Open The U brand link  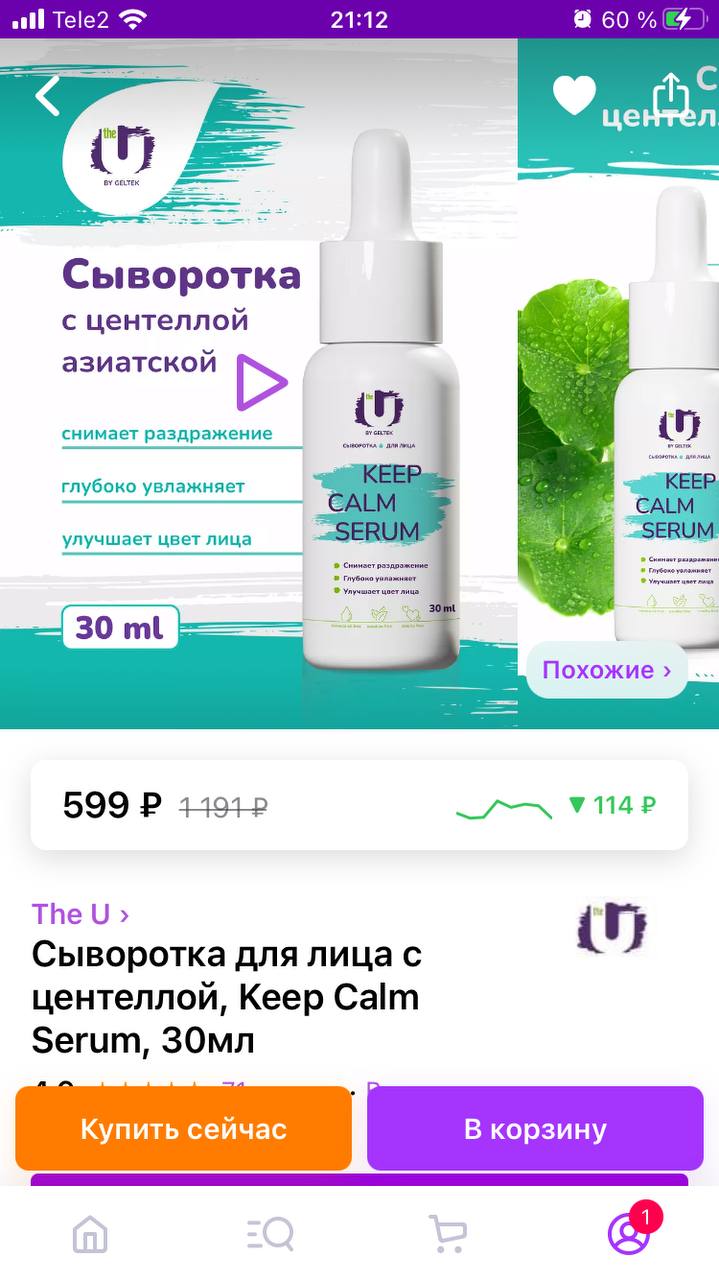[x=80, y=914]
